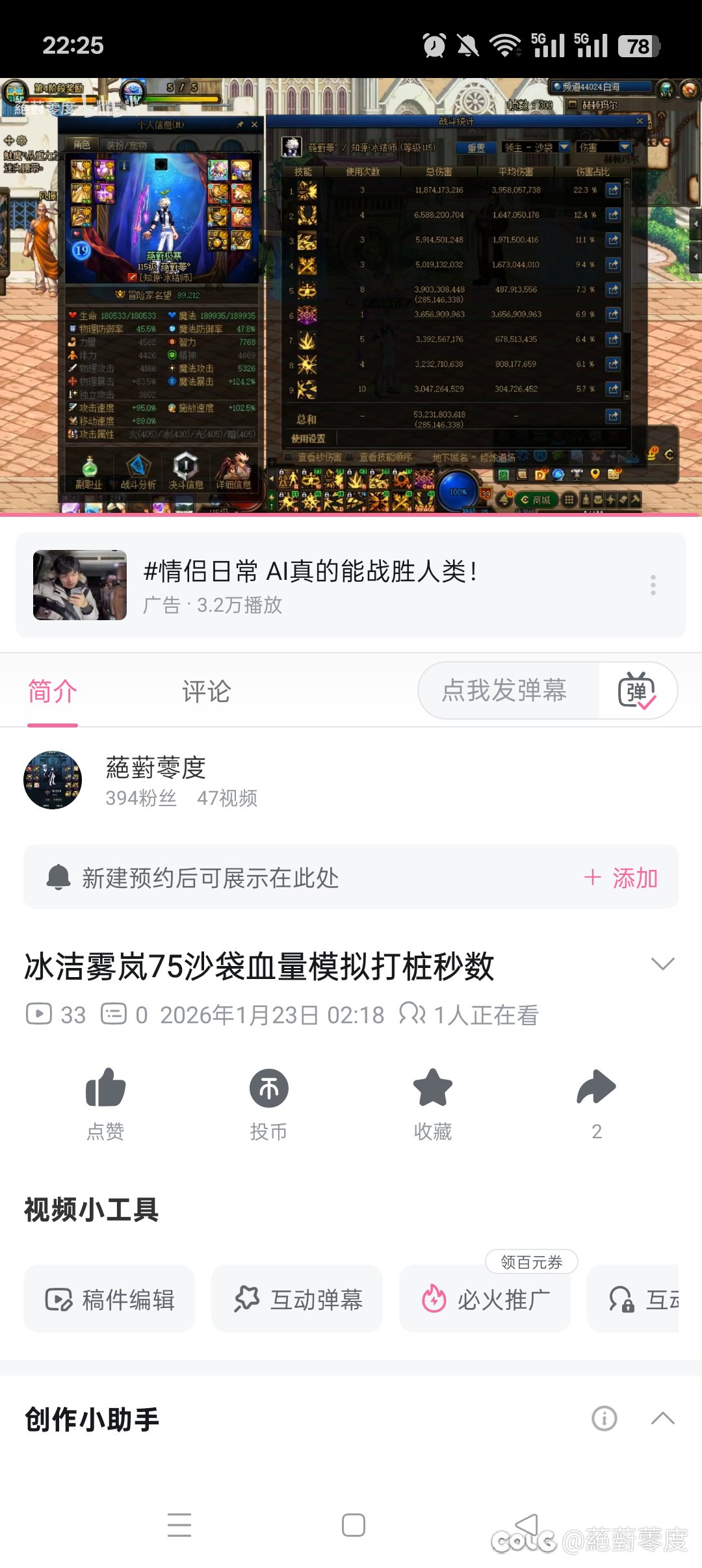This screenshot has width=702, height=1568.
Task: Tap the video player to show controls
Action: pyautogui.click(x=351, y=296)
